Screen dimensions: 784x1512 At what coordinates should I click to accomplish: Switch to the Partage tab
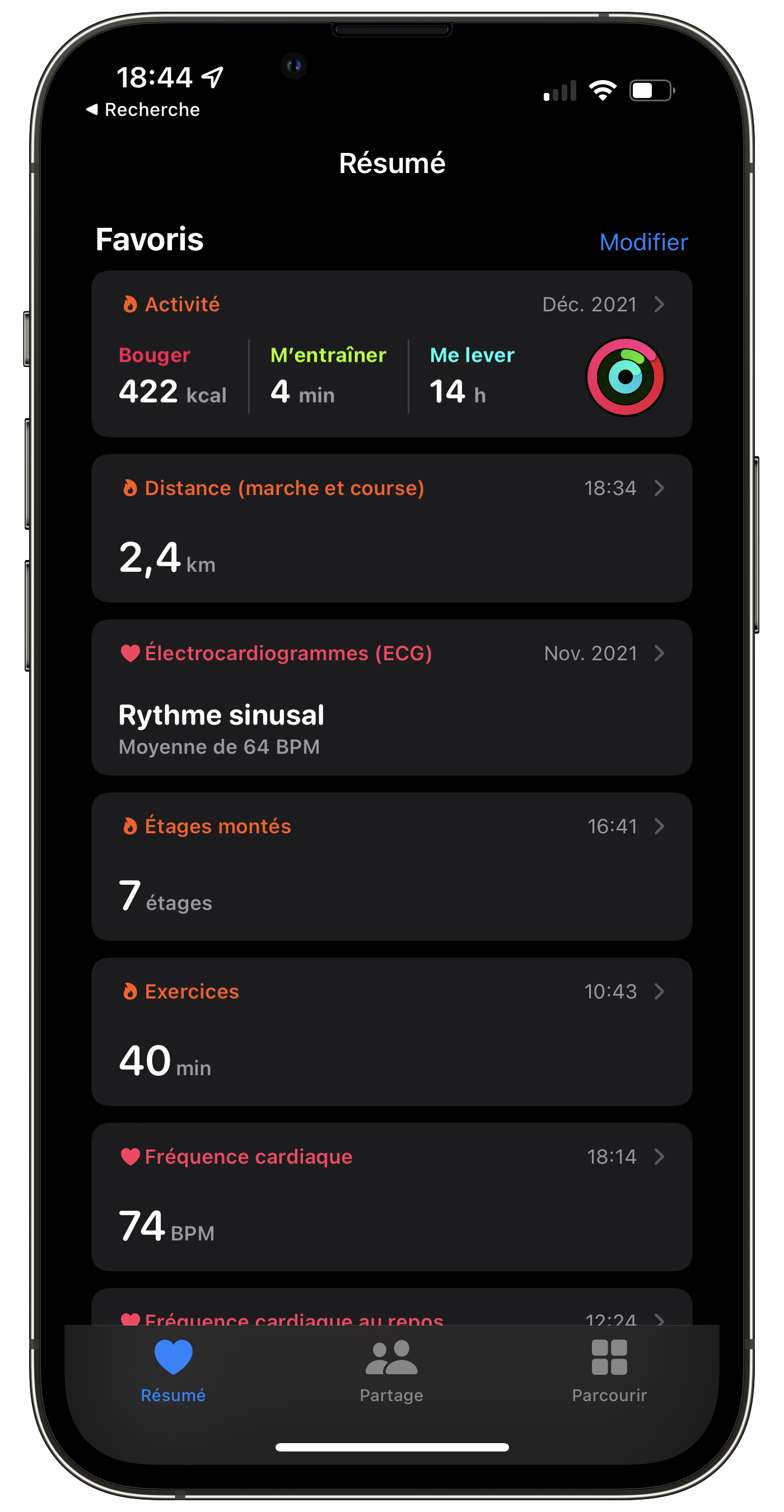pyautogui.click(x=391, y=1371)
